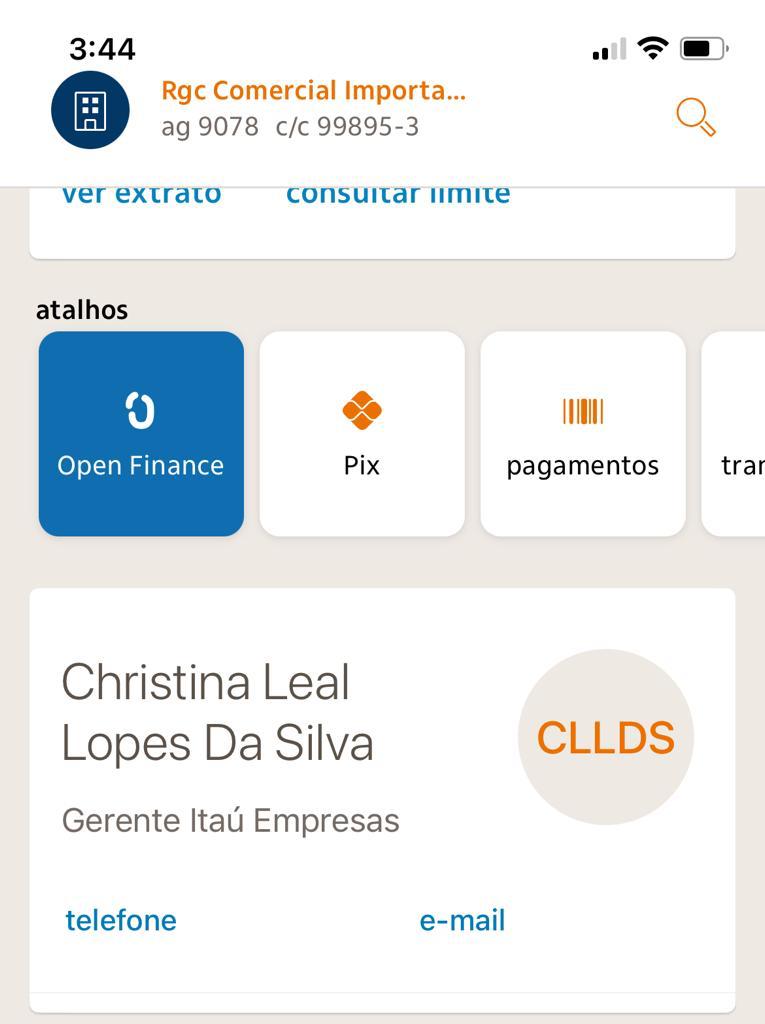765x1024 pixels.
Task: Open consultar limite link
Action: [397, 195]
